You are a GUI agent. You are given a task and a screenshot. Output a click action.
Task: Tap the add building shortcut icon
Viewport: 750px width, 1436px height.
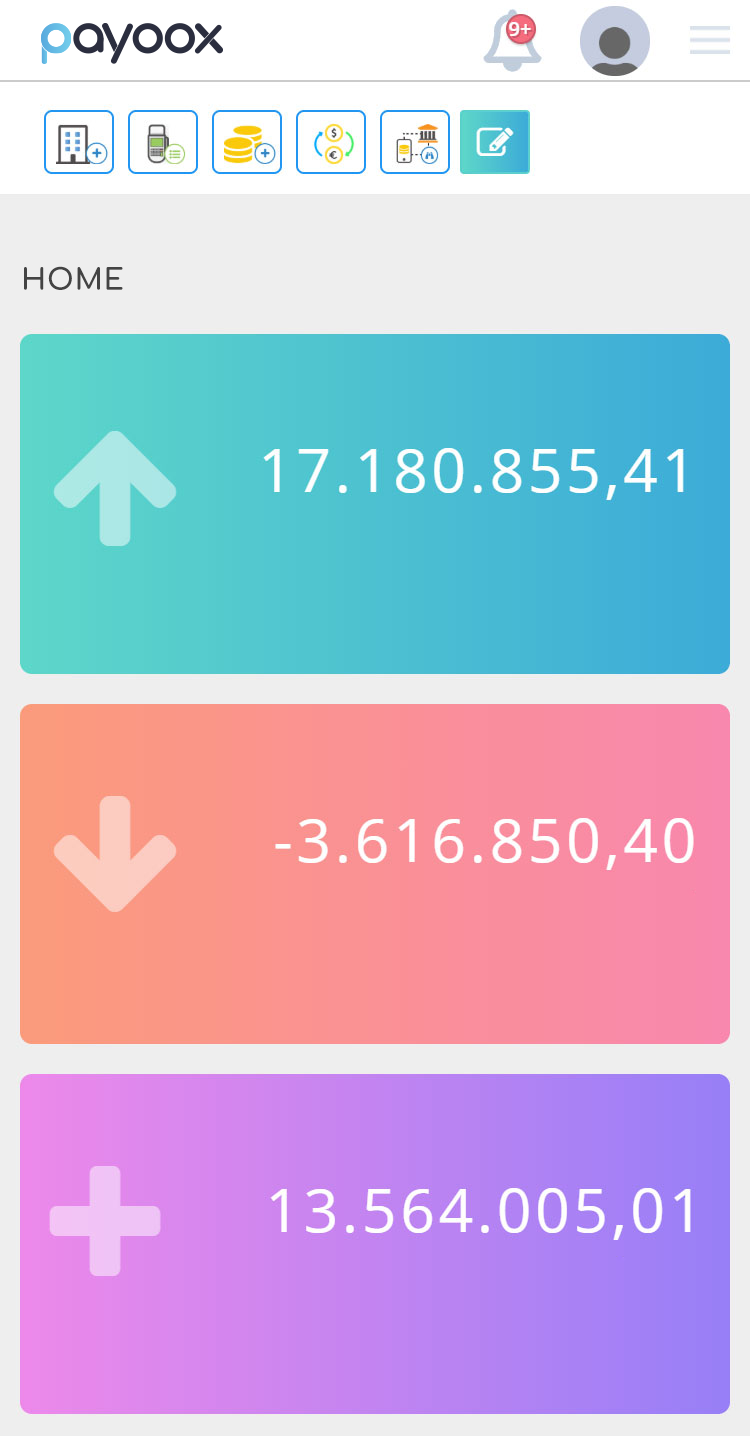point(79,142)
